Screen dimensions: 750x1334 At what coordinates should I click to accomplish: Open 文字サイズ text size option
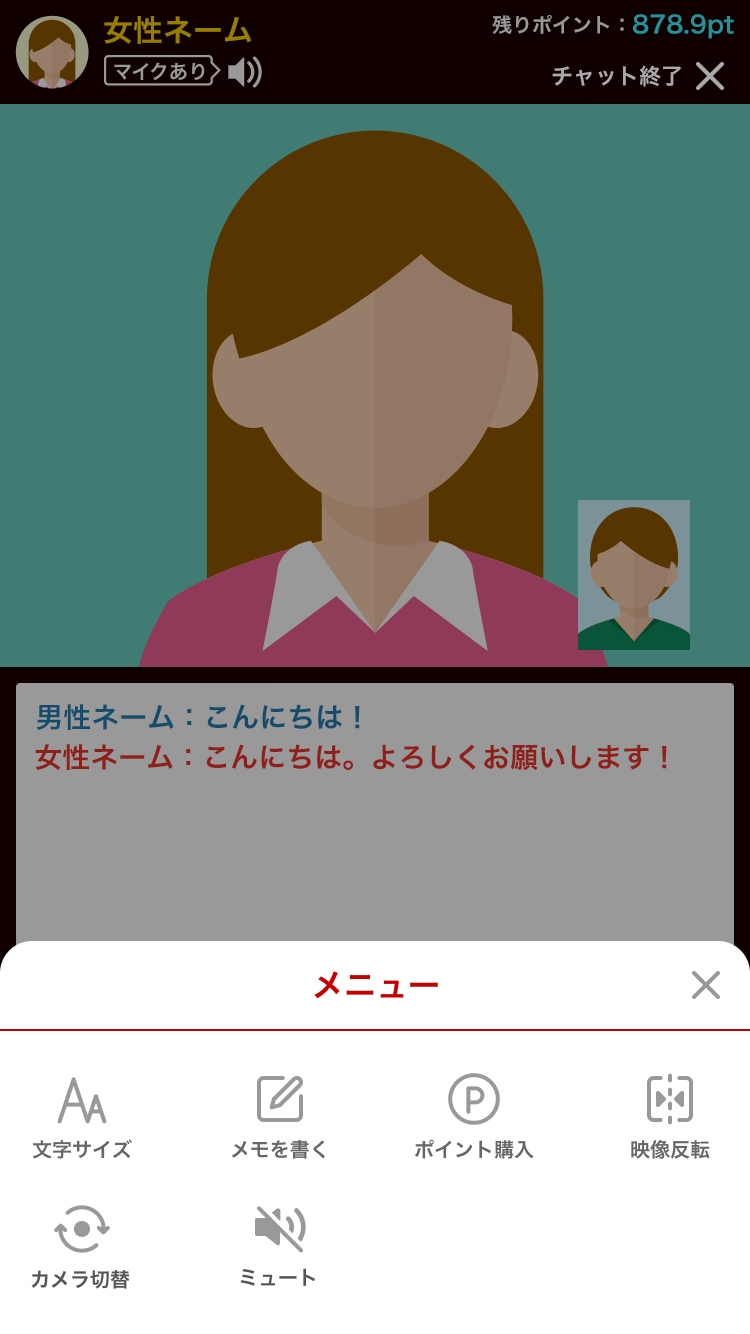(82, 1117)
